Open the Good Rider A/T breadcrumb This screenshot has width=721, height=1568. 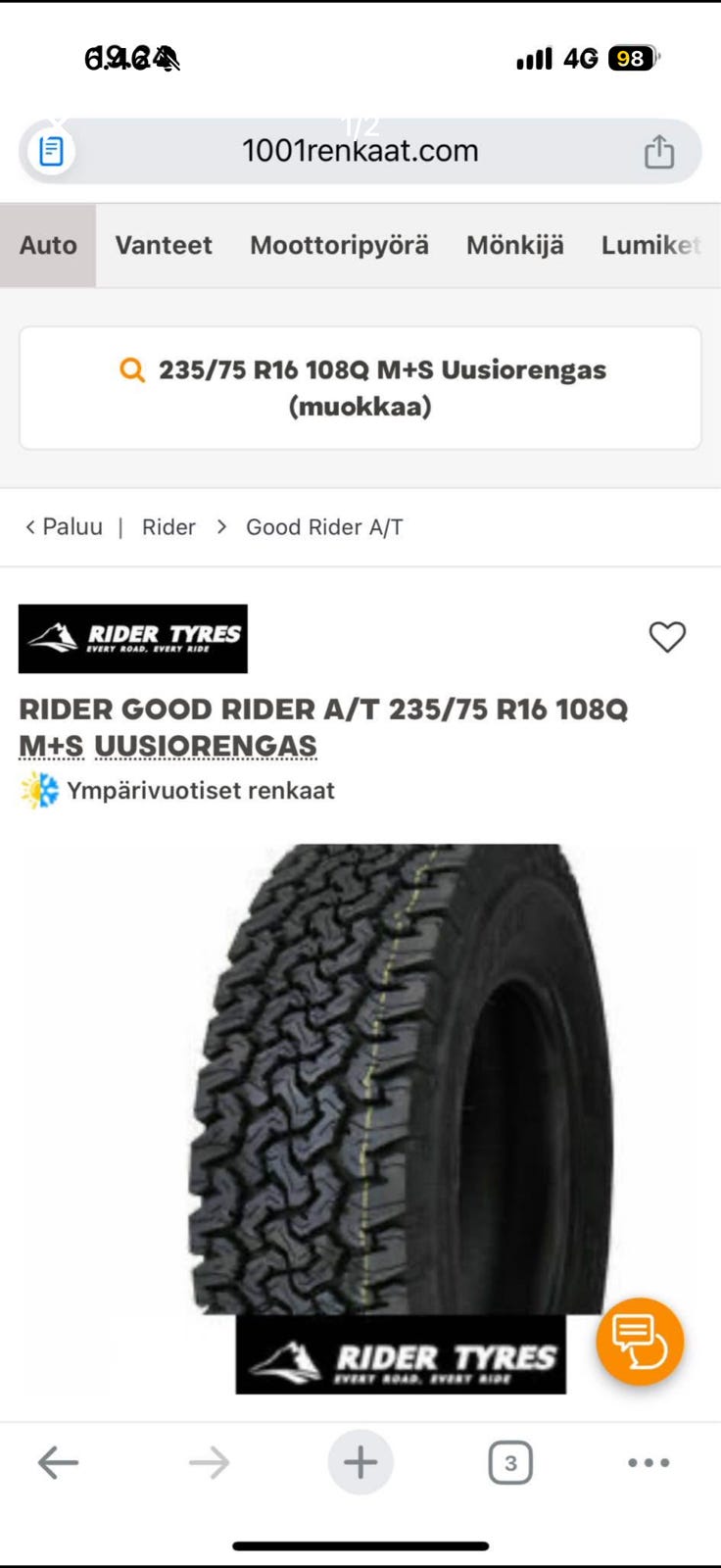click(324, 527)
